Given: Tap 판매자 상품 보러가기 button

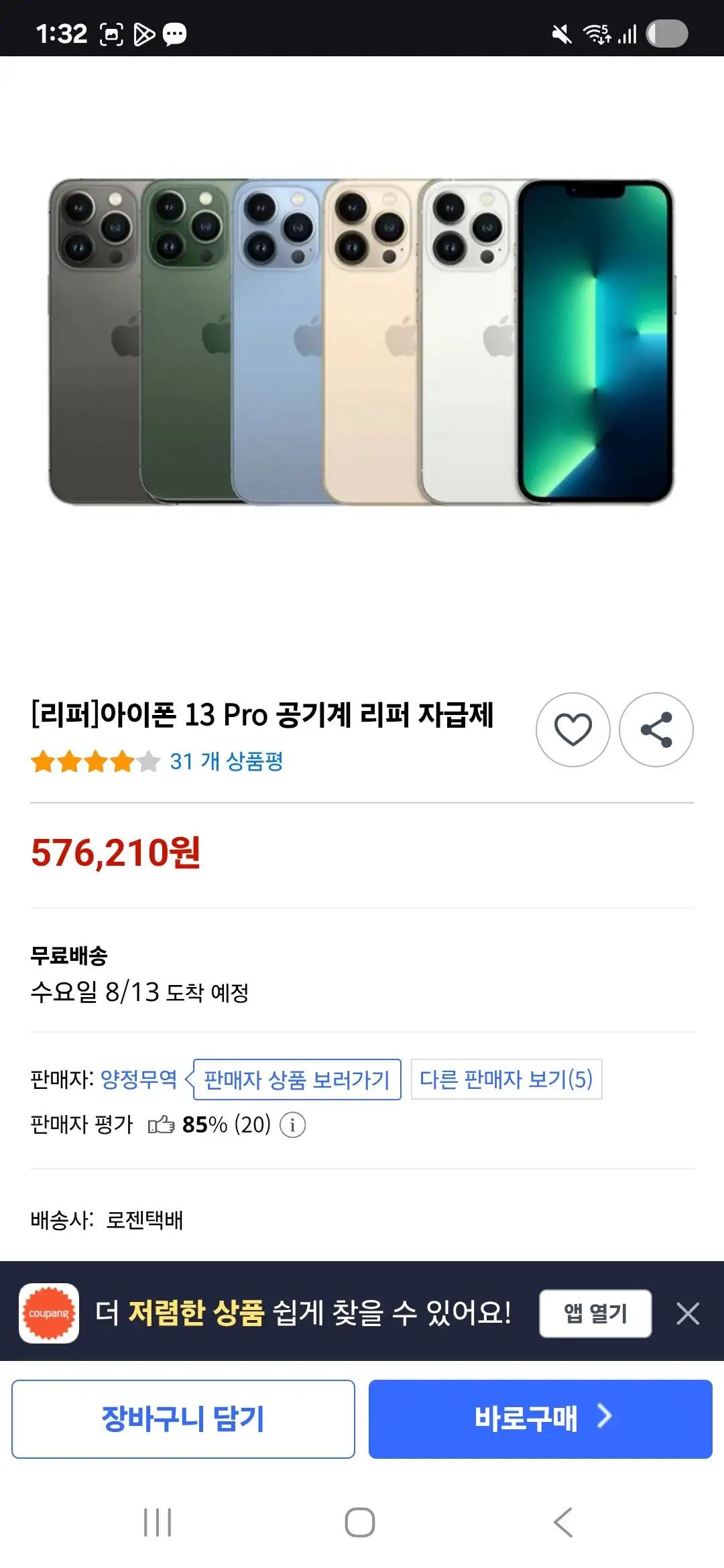Looking at the screenshot, I should (x=297, y=1080).
